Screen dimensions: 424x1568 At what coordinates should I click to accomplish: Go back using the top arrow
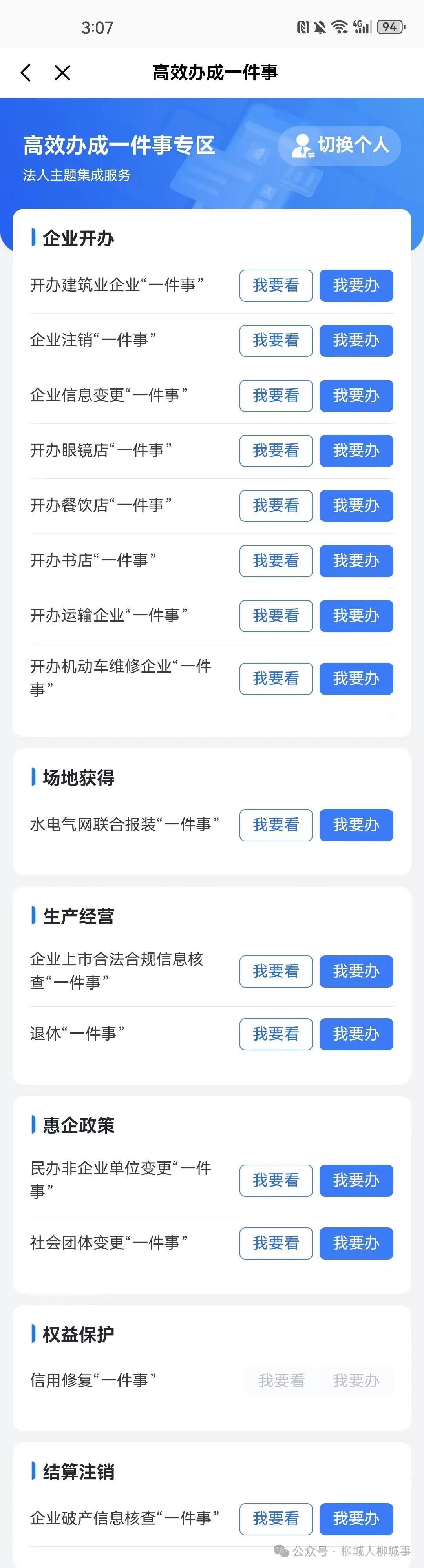click(26, 73)
